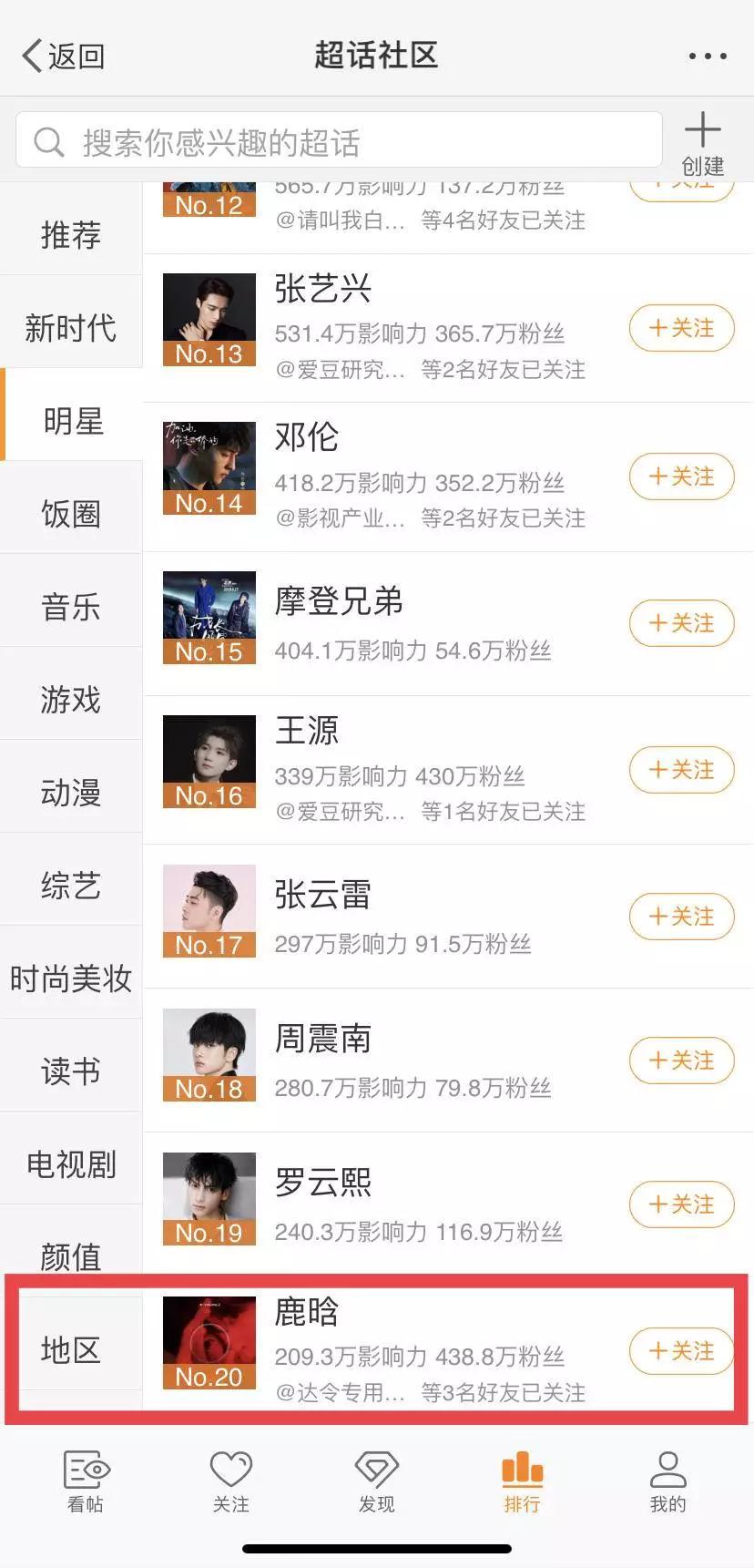This screenshot has width=754, height=1568.
Task: Follow the 邓伦 super topic
Action: [681, 477]
